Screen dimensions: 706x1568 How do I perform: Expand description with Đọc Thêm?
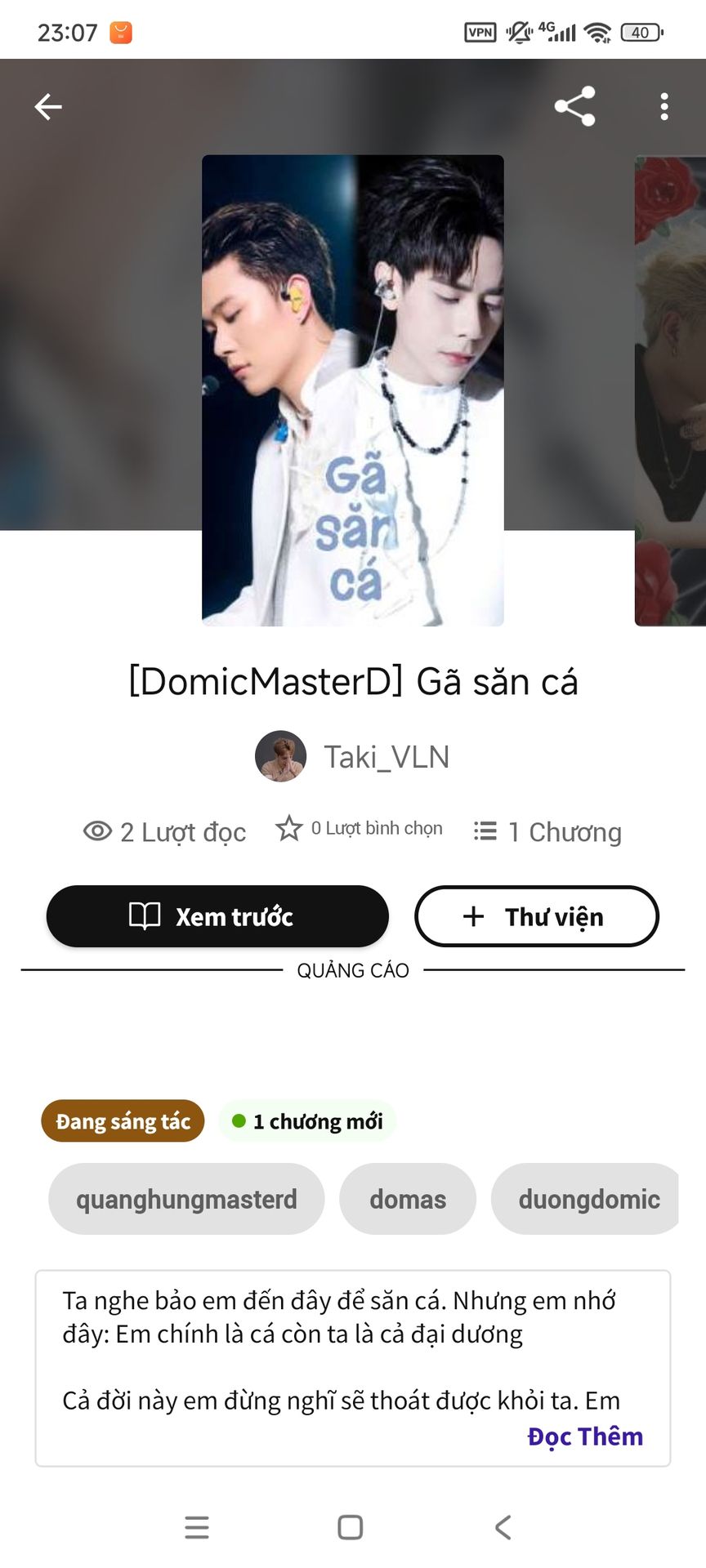coord(585,1437)
